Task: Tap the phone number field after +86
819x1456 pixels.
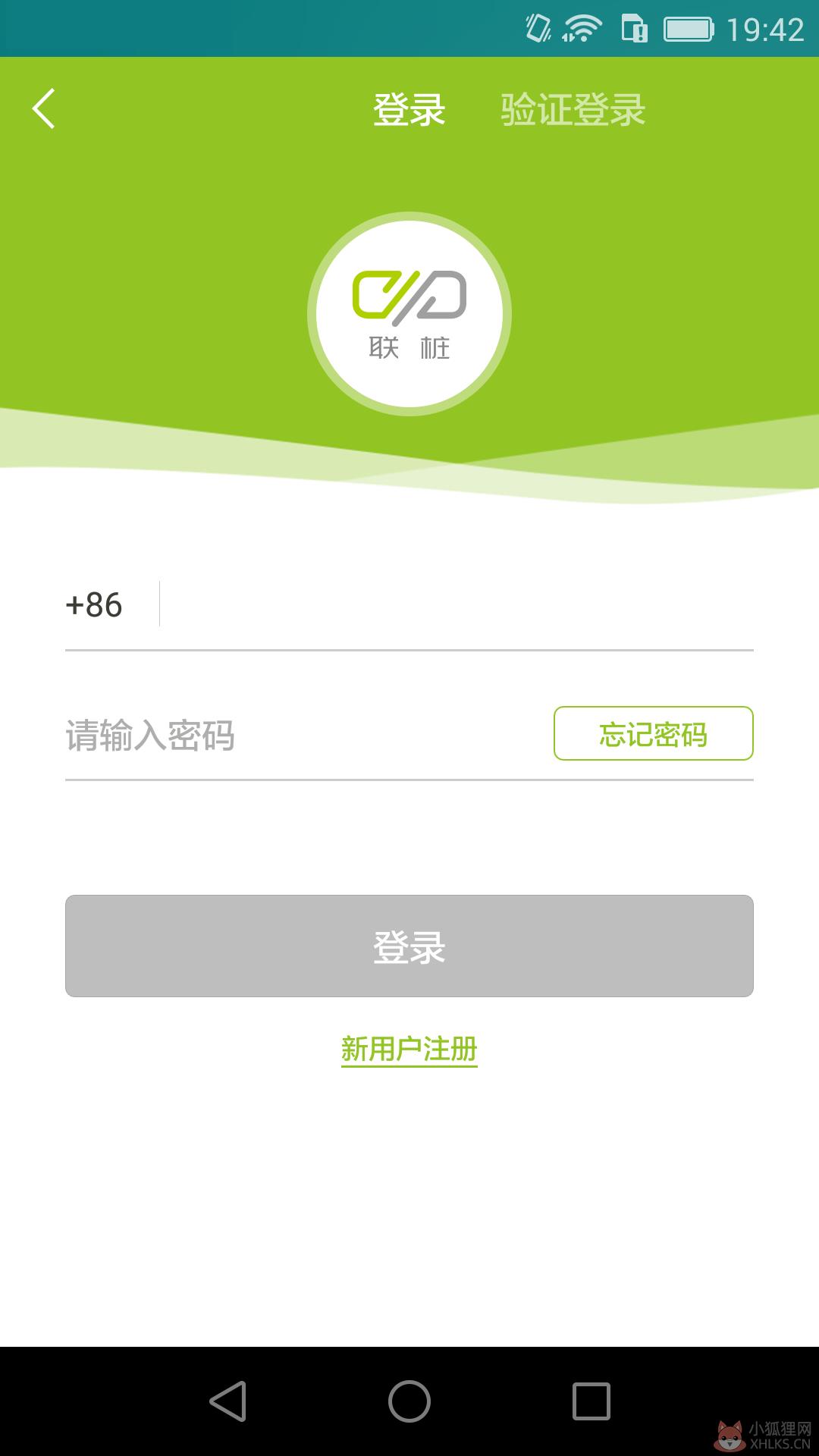Action: click(x=457, y=604)
